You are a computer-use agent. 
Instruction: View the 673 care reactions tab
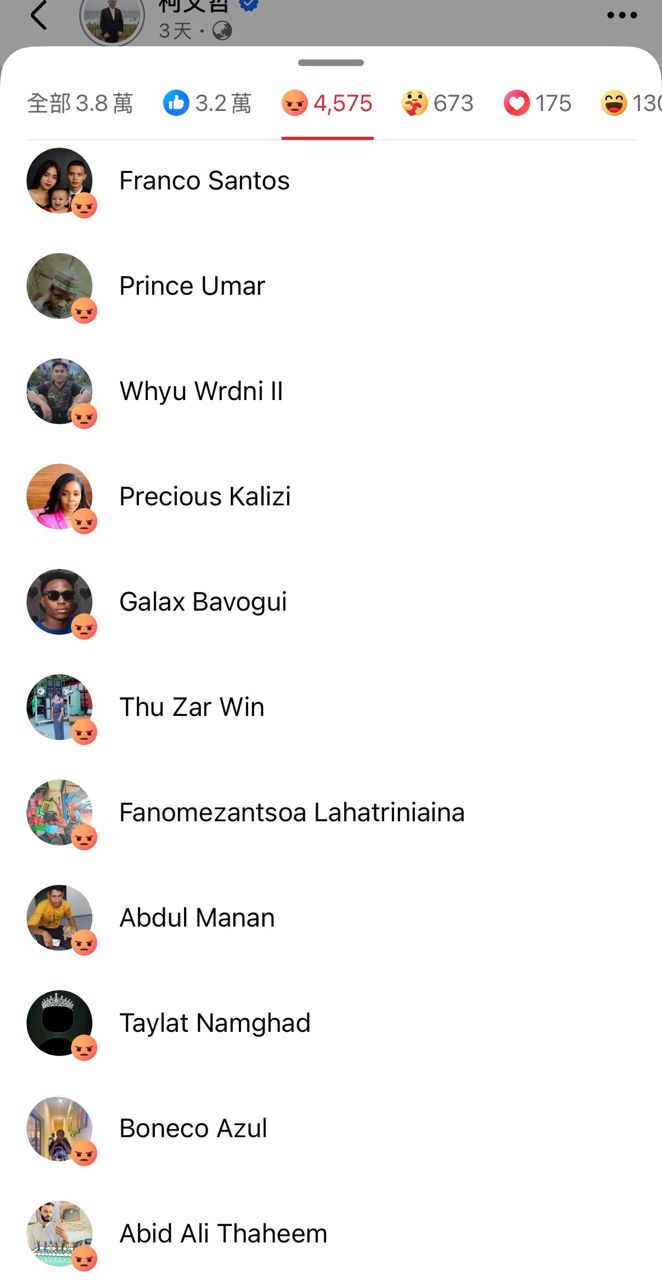pyautogui.click(x=438, y=103)
